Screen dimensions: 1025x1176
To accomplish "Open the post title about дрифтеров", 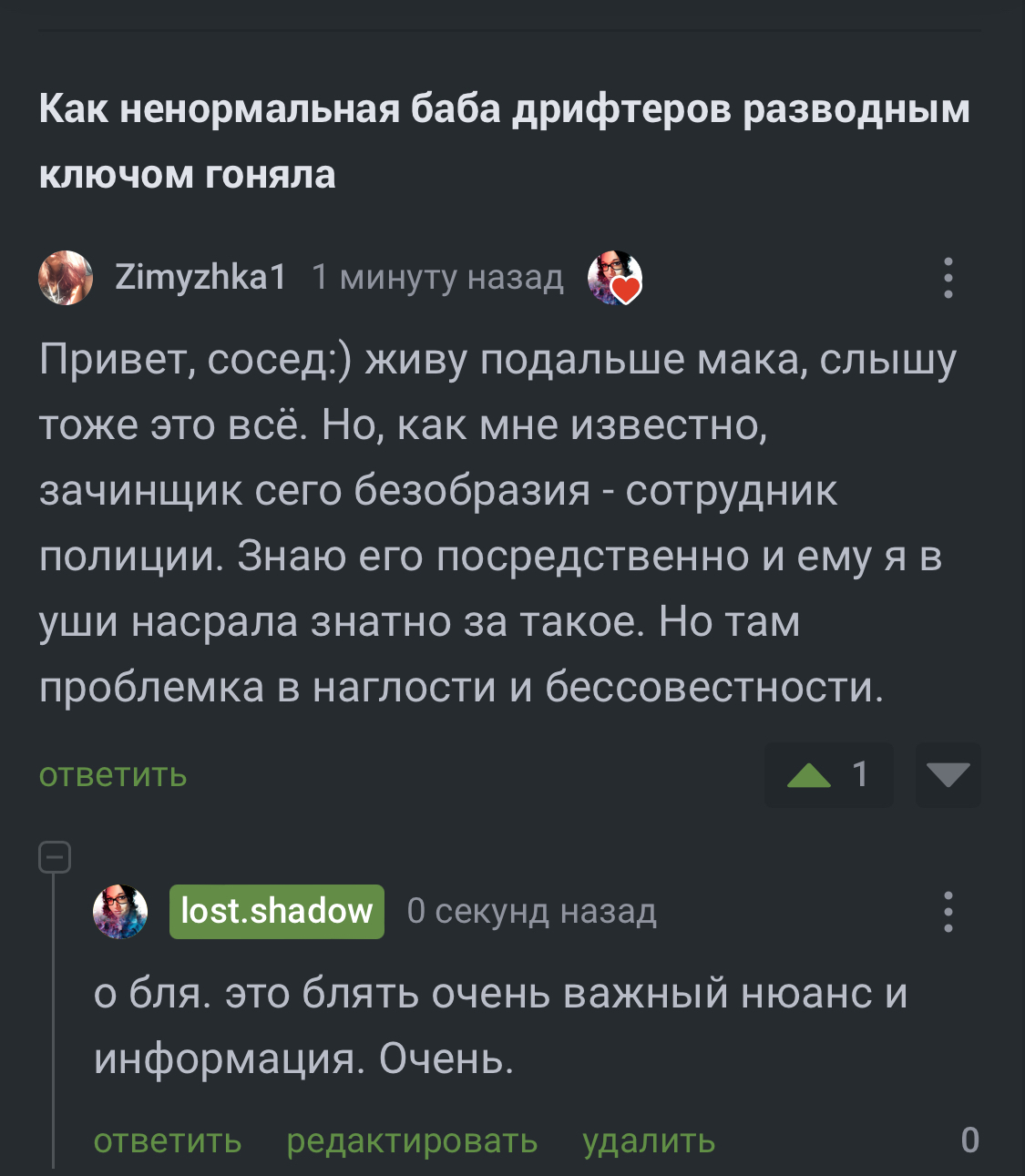I will coord(504,141).
